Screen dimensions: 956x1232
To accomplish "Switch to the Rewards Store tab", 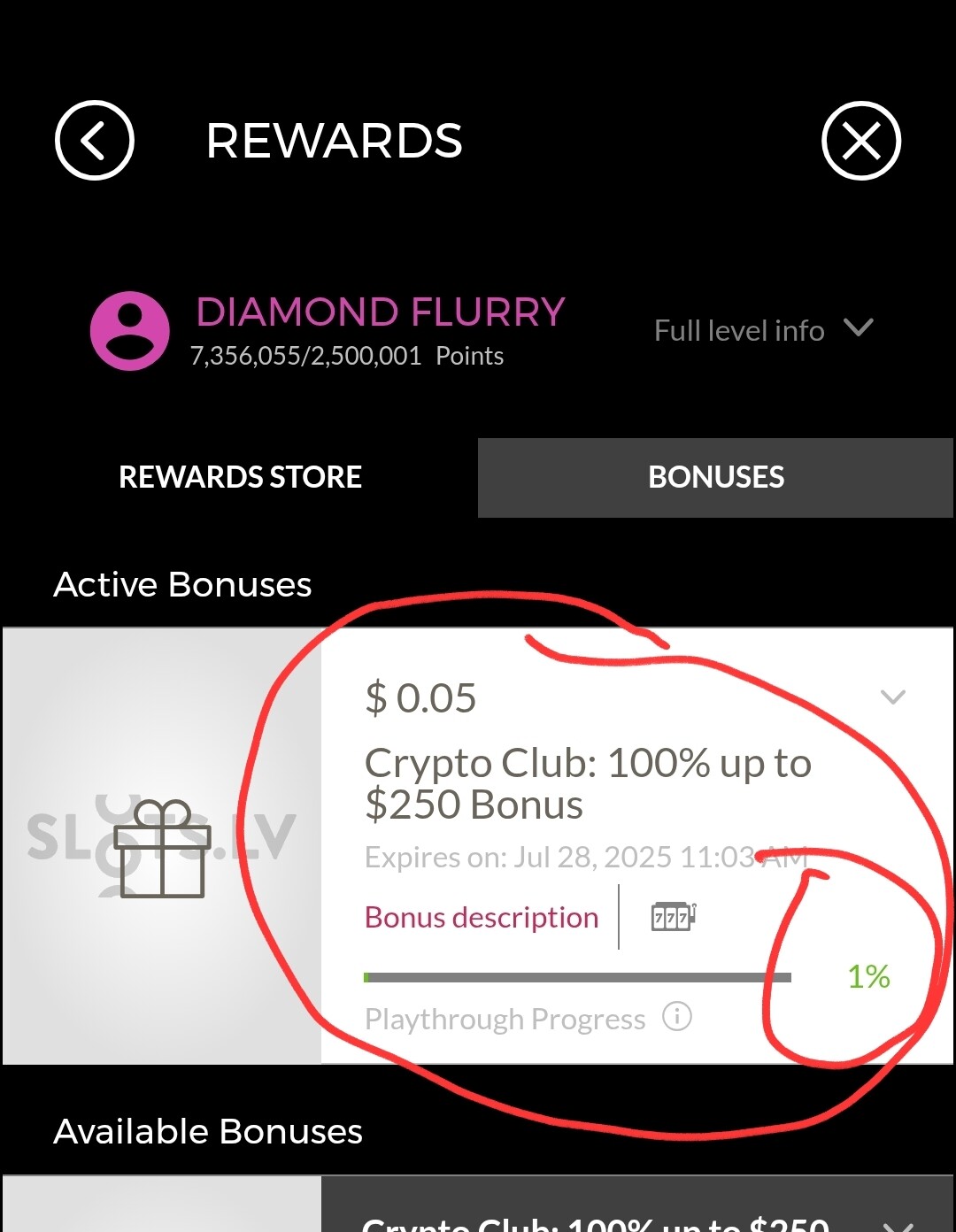I will (240, 477).
